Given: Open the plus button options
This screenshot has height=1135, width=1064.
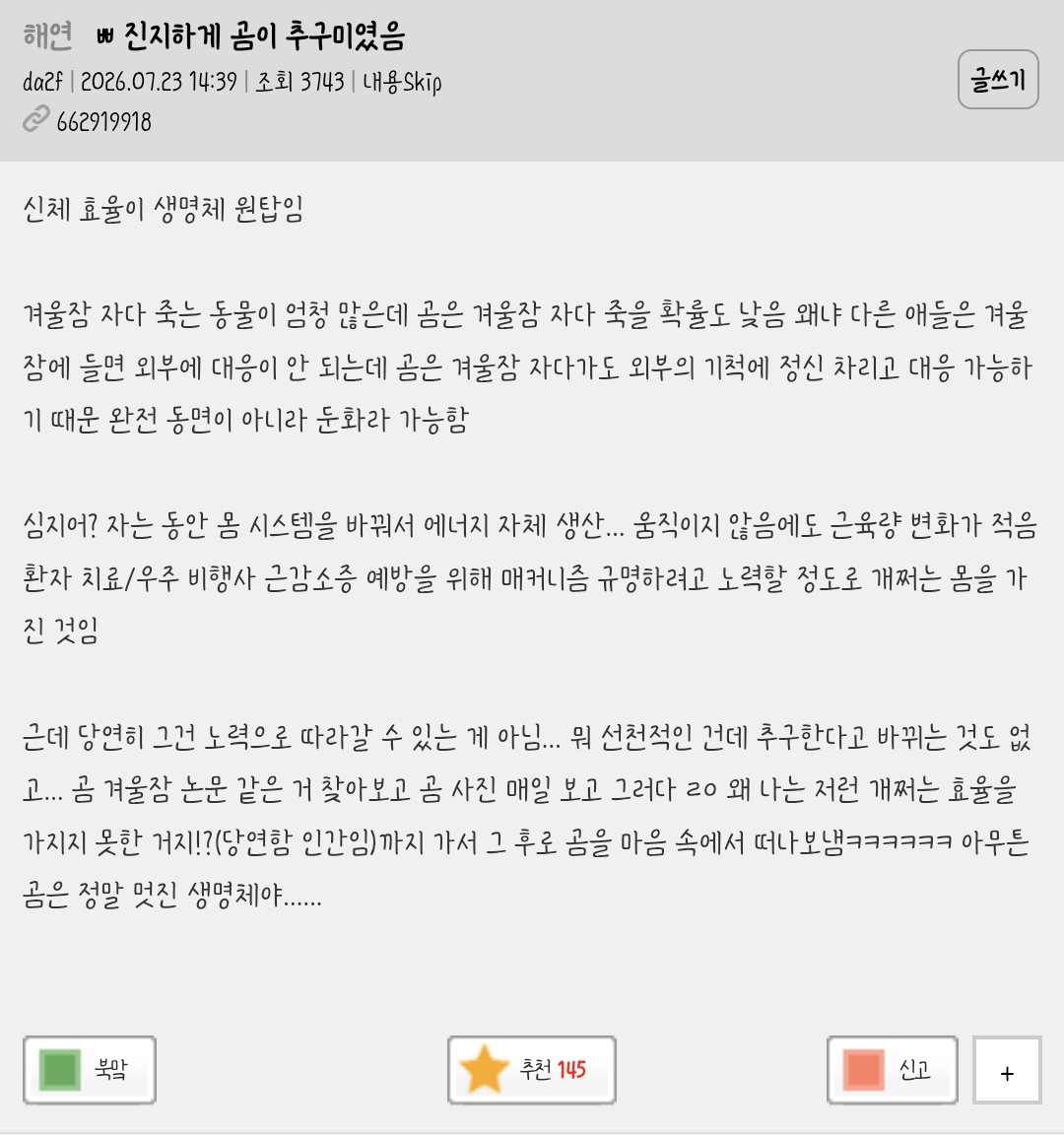Looking at the screenshot, I should pyautogui.click(x=1007, y=1070).
